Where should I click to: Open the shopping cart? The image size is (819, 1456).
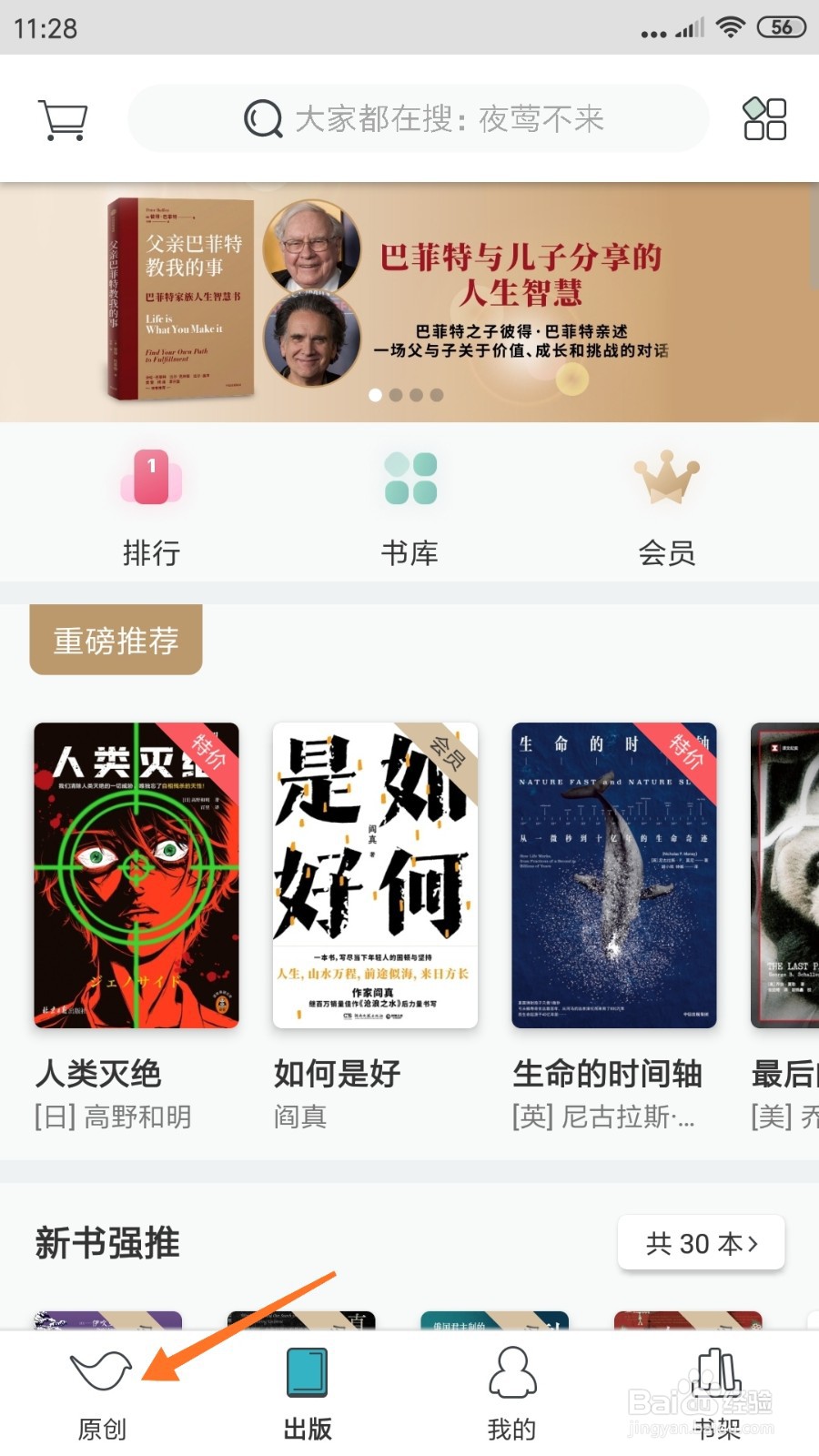pyautogui.click(x=62, y=118)
